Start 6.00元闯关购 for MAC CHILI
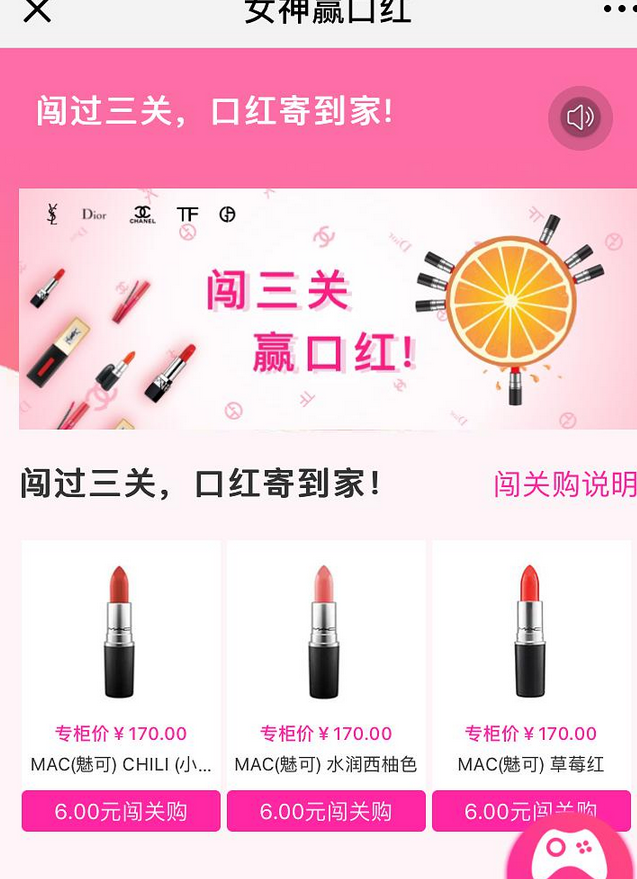 [x=121, y=811]
